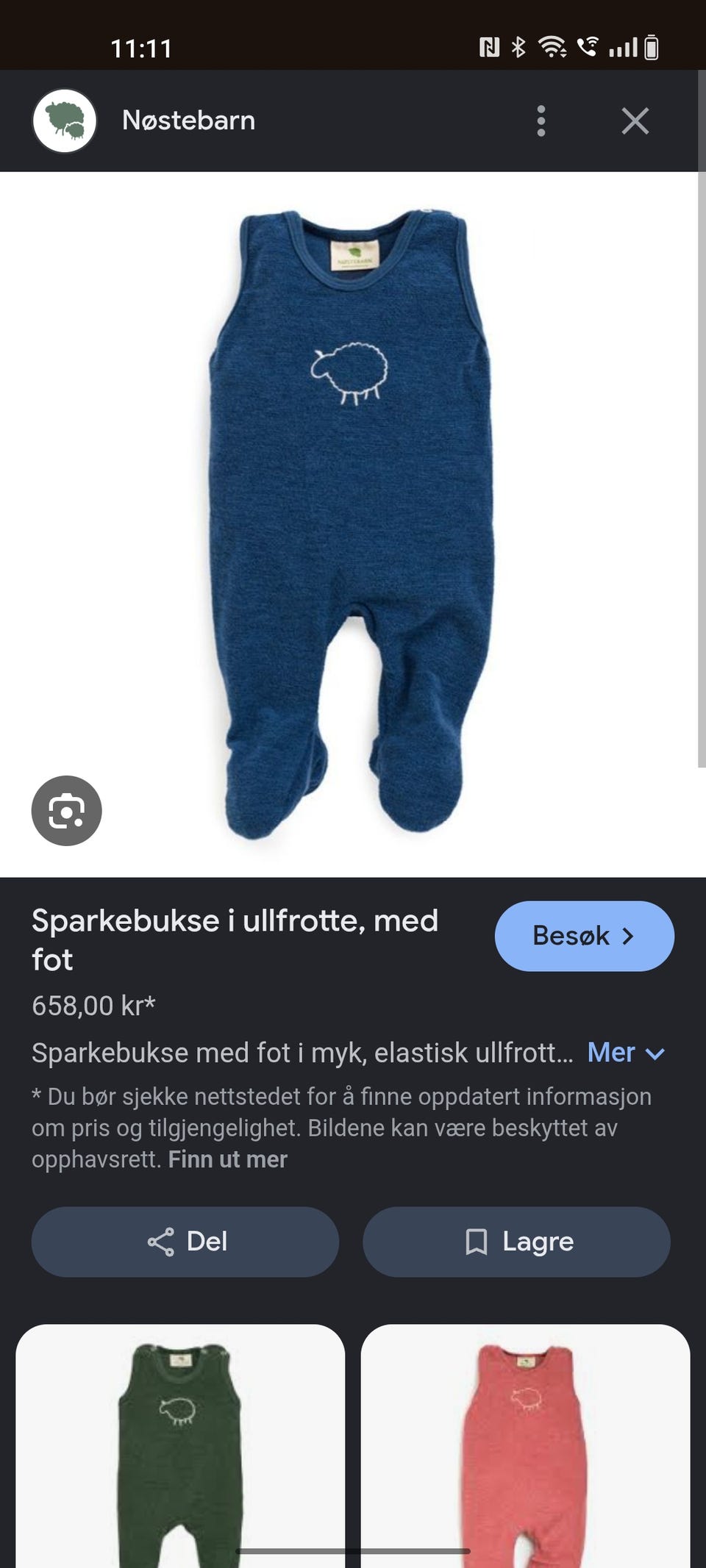This screenshot has height=1568, width=706.
Task: View the blue sparkebukse image
Action: pos(350,523)
